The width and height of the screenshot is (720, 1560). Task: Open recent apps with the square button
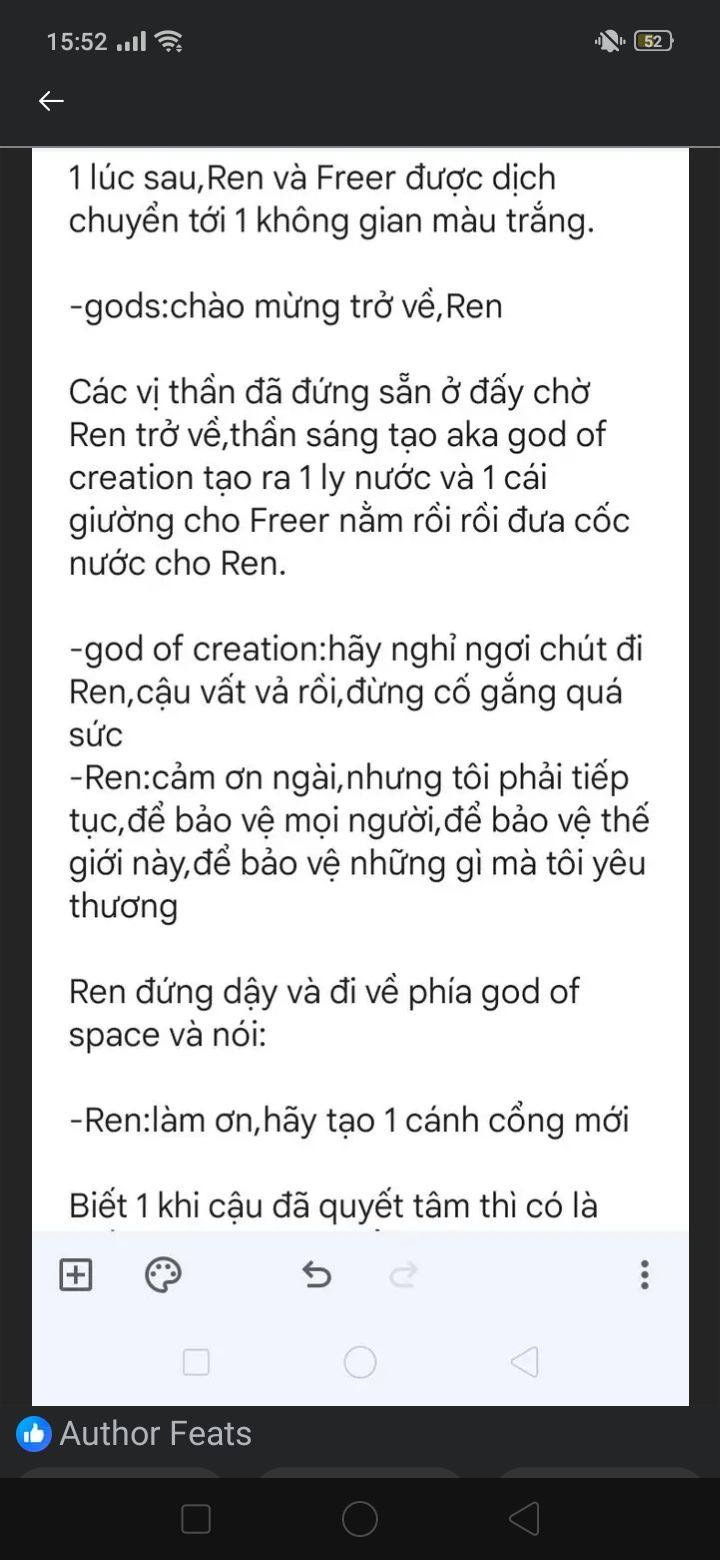[196, 1519]
